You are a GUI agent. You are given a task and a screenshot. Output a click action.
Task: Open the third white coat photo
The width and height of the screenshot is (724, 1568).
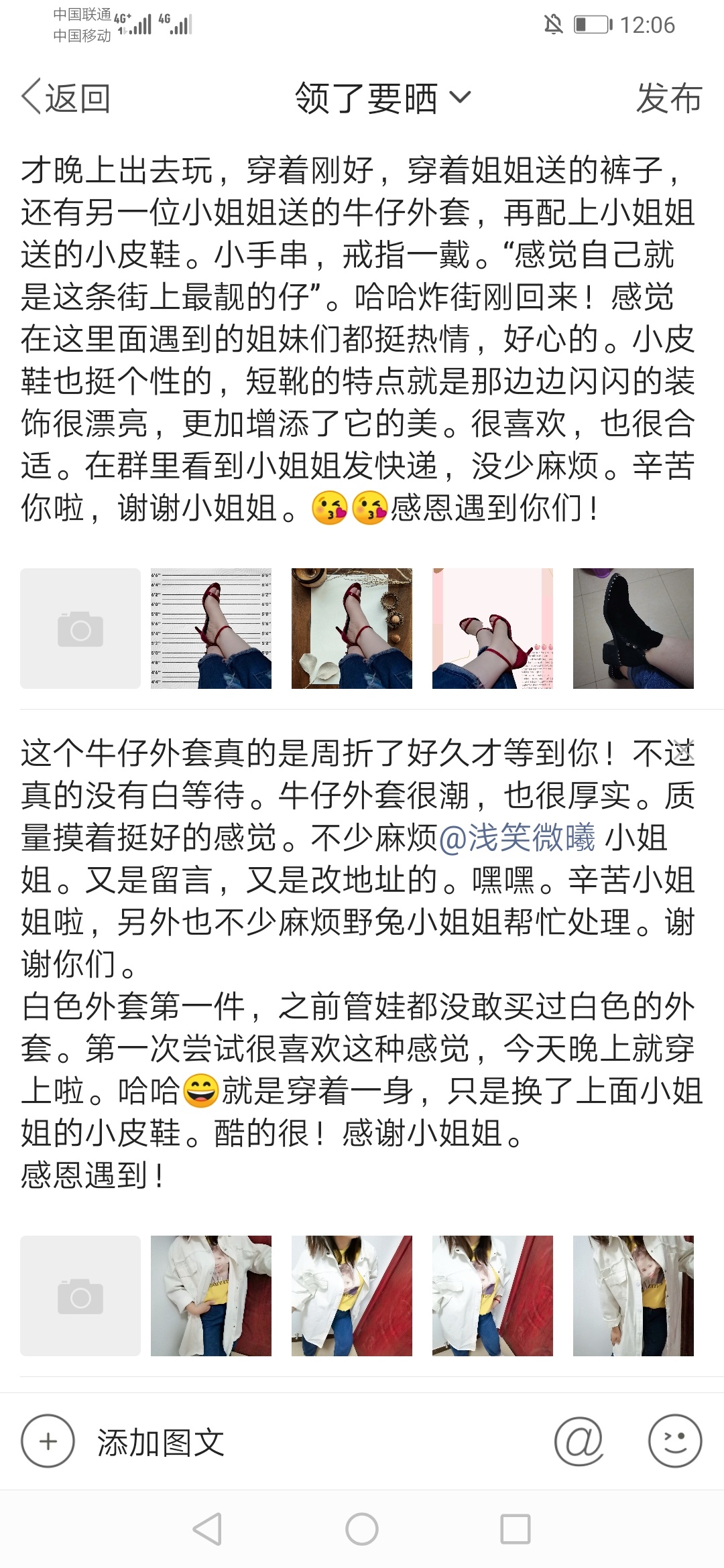pos(493,1296)
